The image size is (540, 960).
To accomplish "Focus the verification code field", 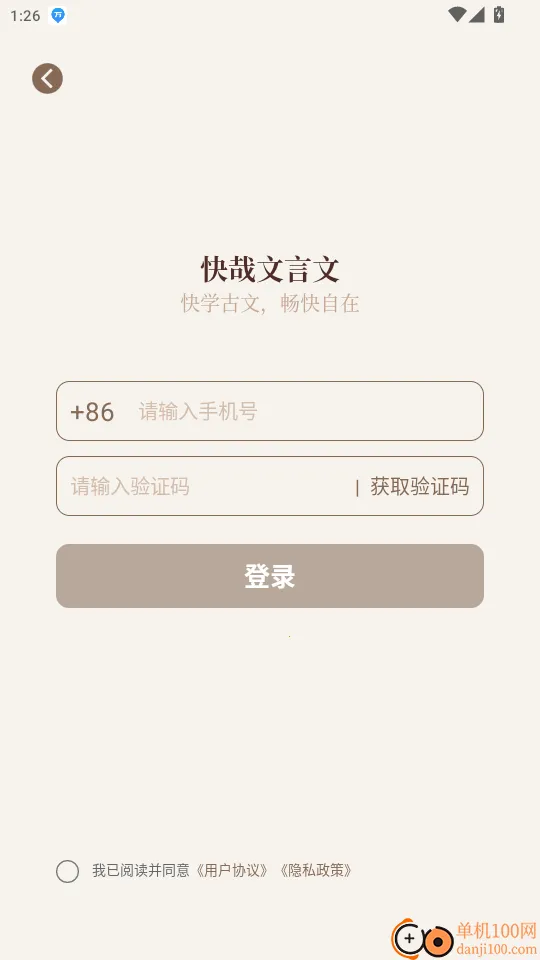I will 205,486.
